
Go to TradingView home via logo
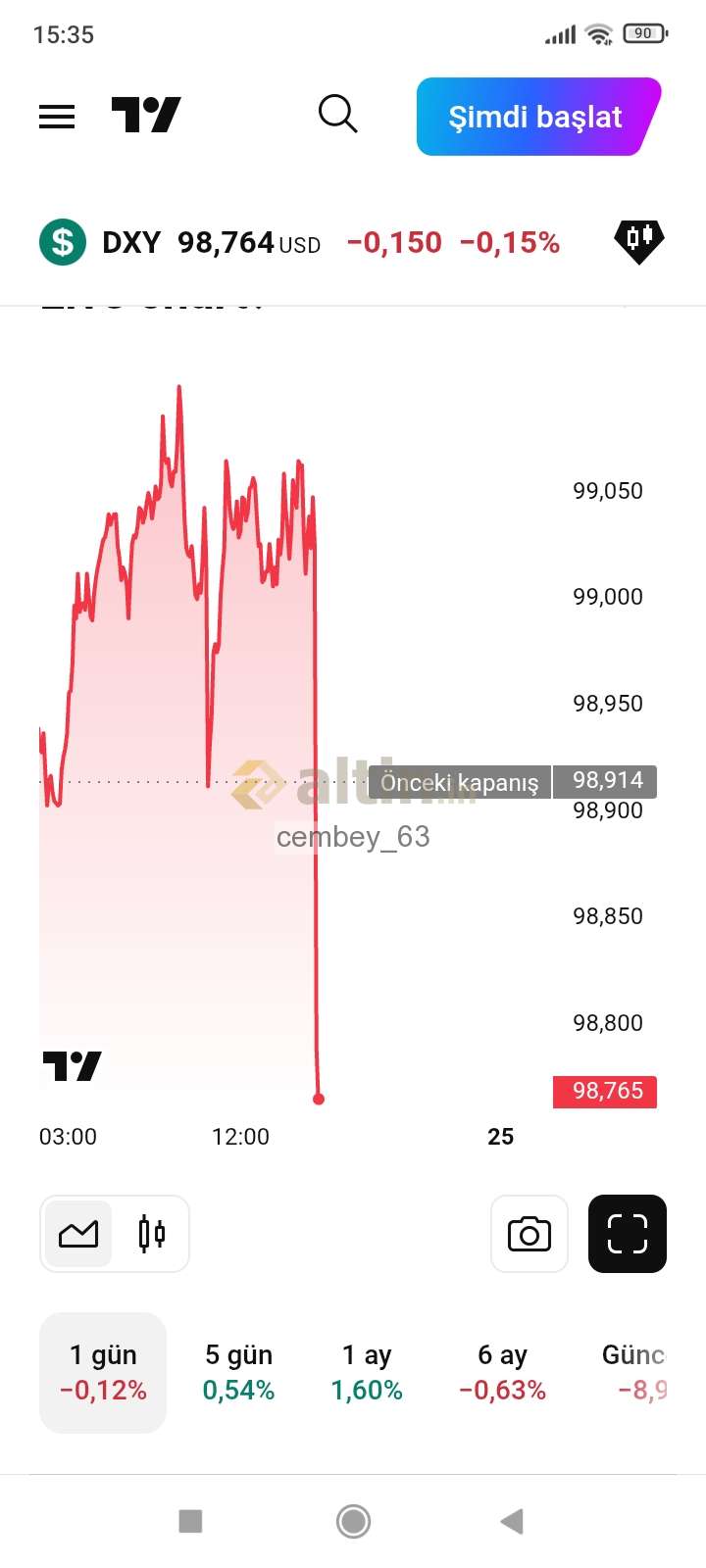click(146, 116)
